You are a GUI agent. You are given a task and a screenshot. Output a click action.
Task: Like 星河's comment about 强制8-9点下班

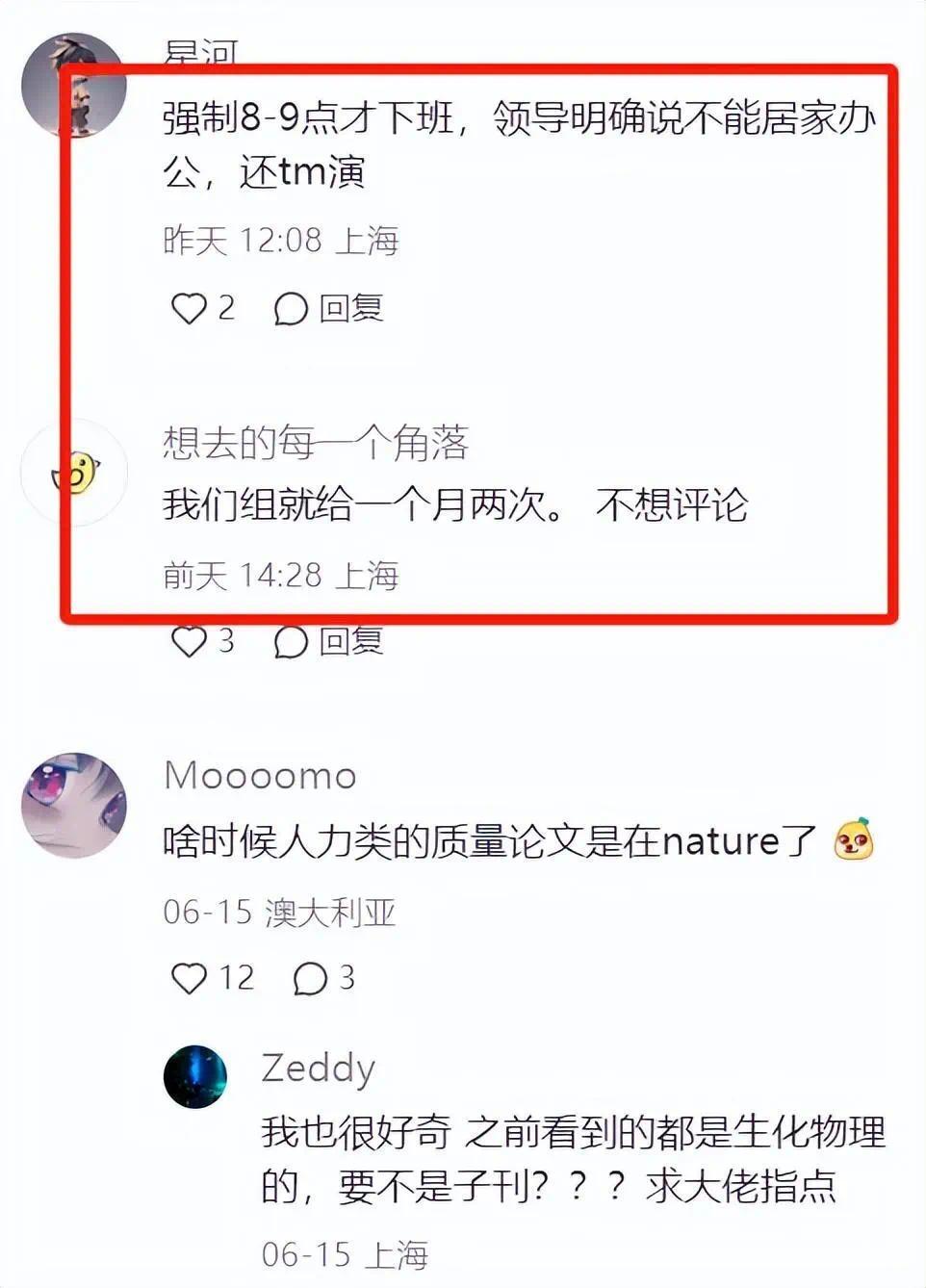[189, 309]
